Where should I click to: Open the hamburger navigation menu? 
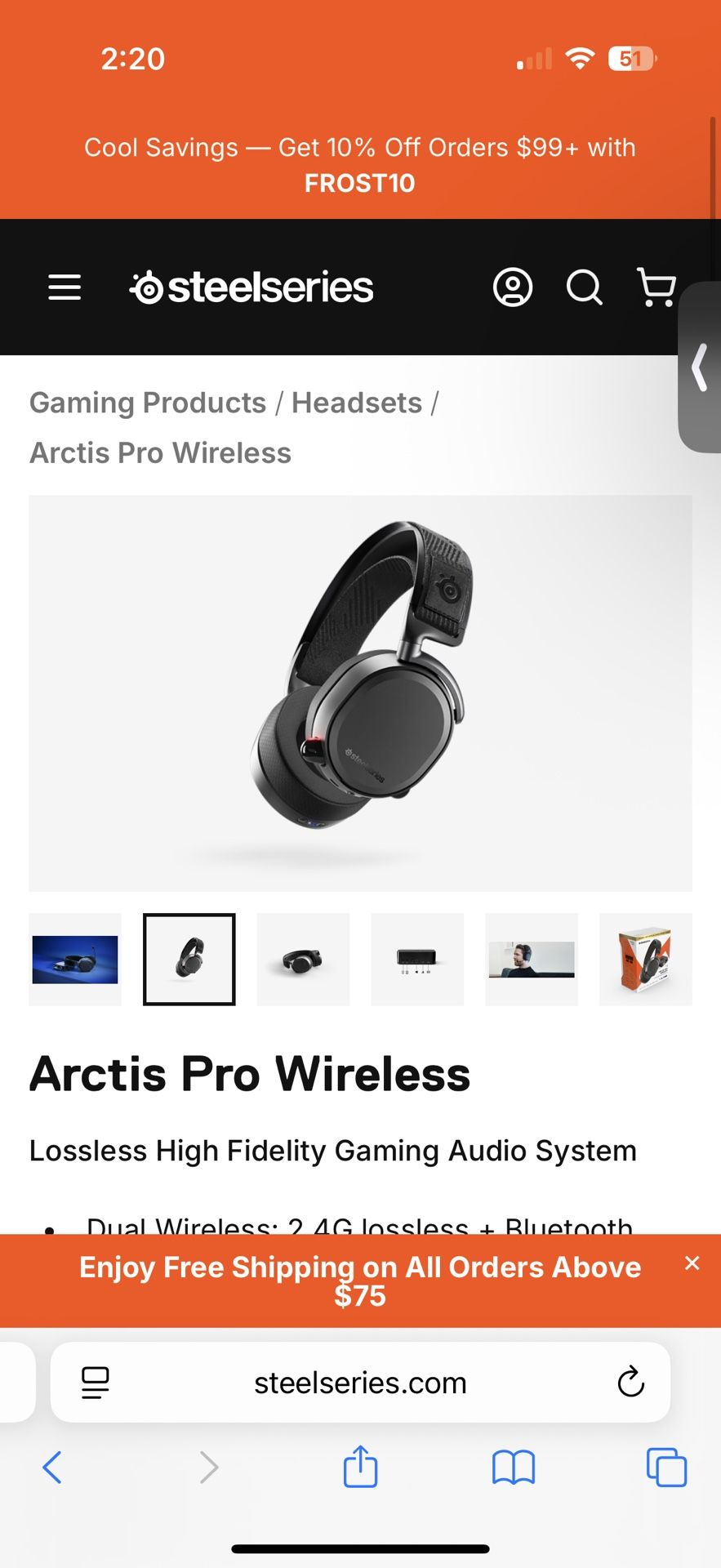coord(65,287)
